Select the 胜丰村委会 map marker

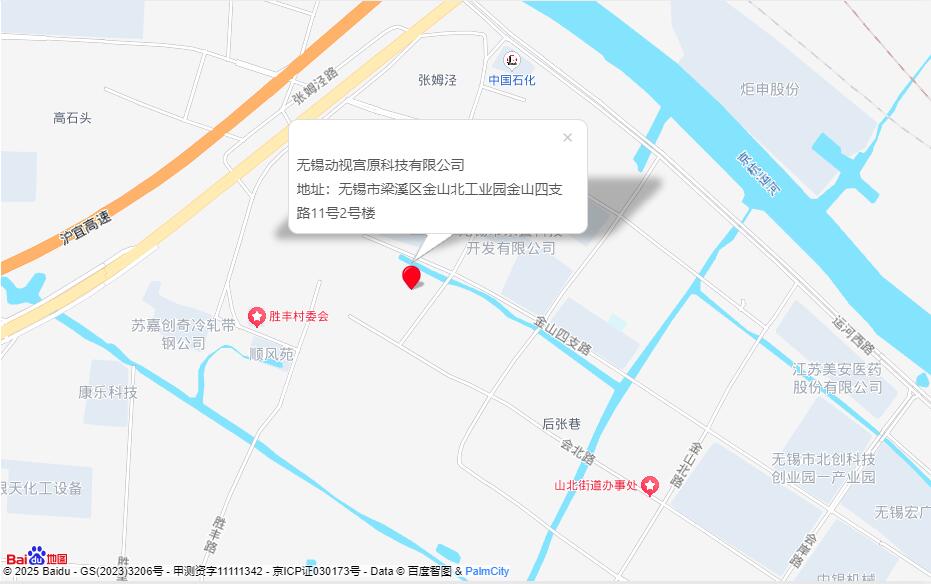click(x=257, y=316)
